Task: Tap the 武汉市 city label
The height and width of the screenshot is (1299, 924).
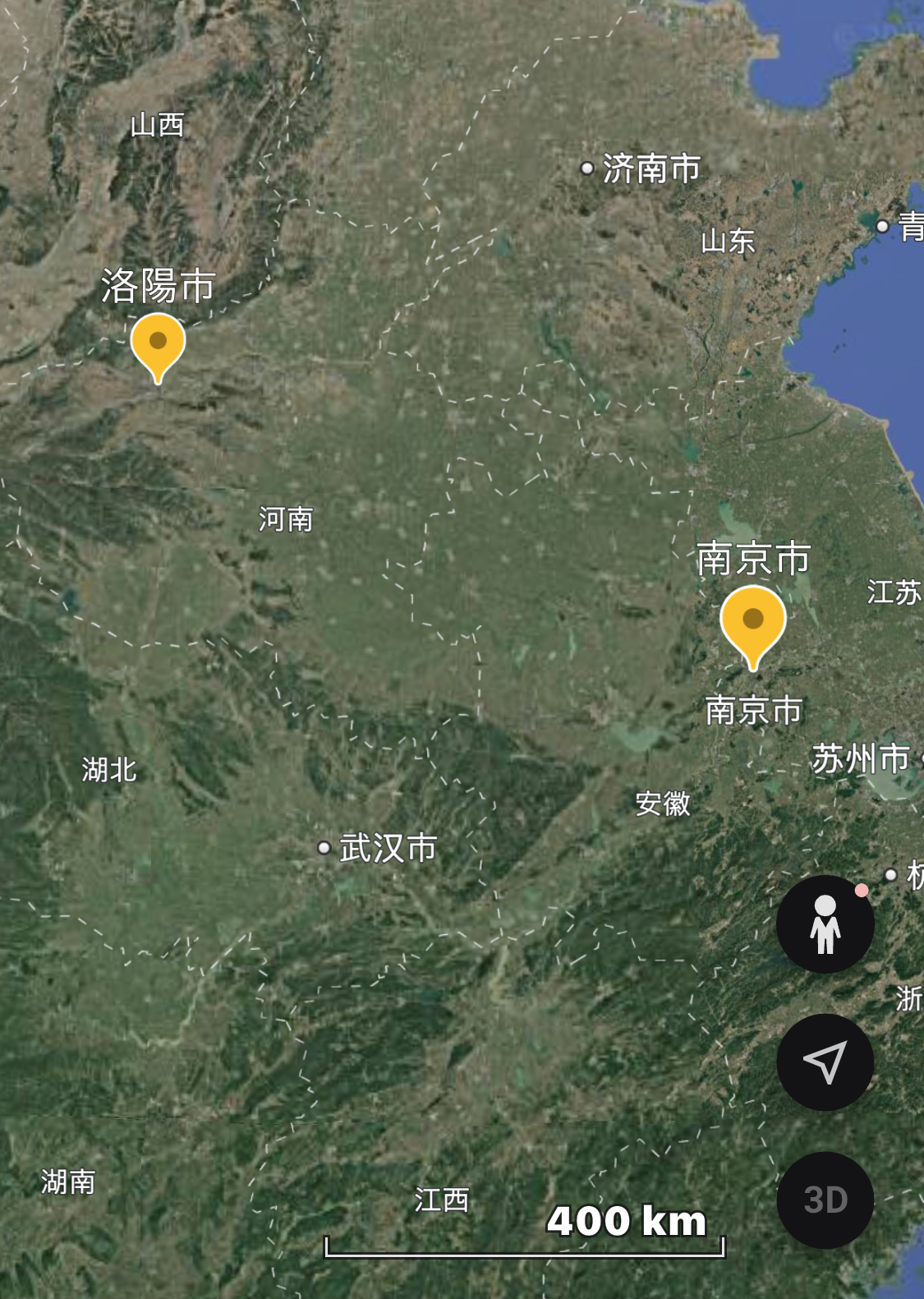Action: [388, 848]
